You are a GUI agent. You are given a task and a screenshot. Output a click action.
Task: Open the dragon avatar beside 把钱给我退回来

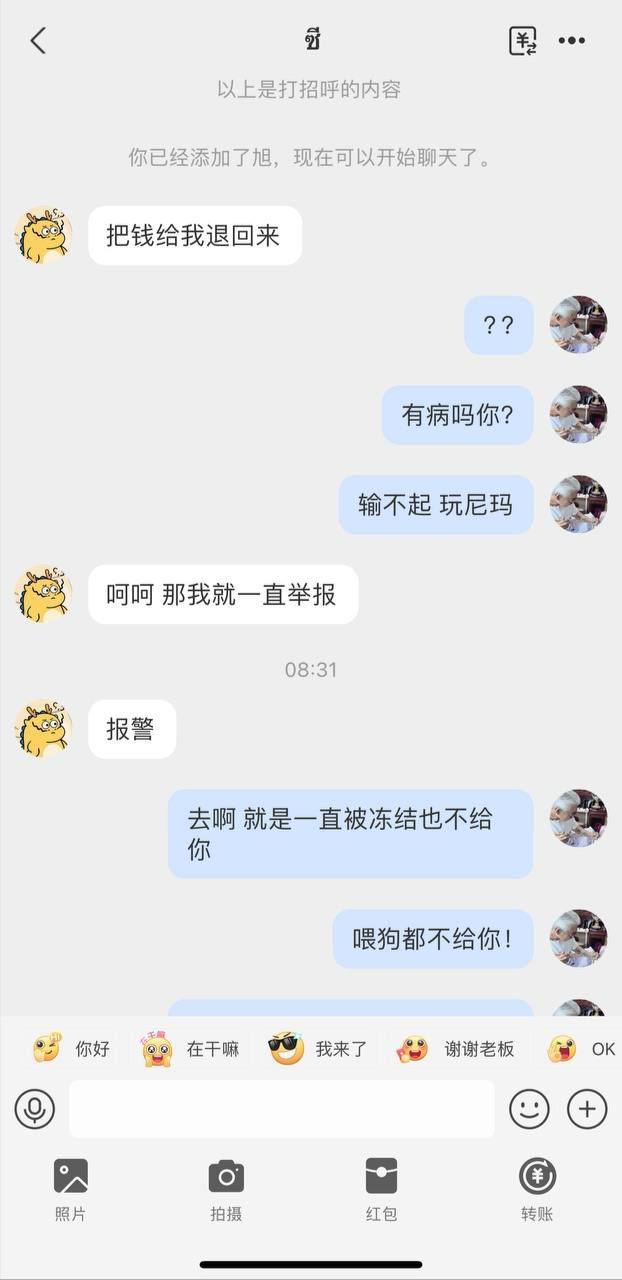click(x=43, y=236)
